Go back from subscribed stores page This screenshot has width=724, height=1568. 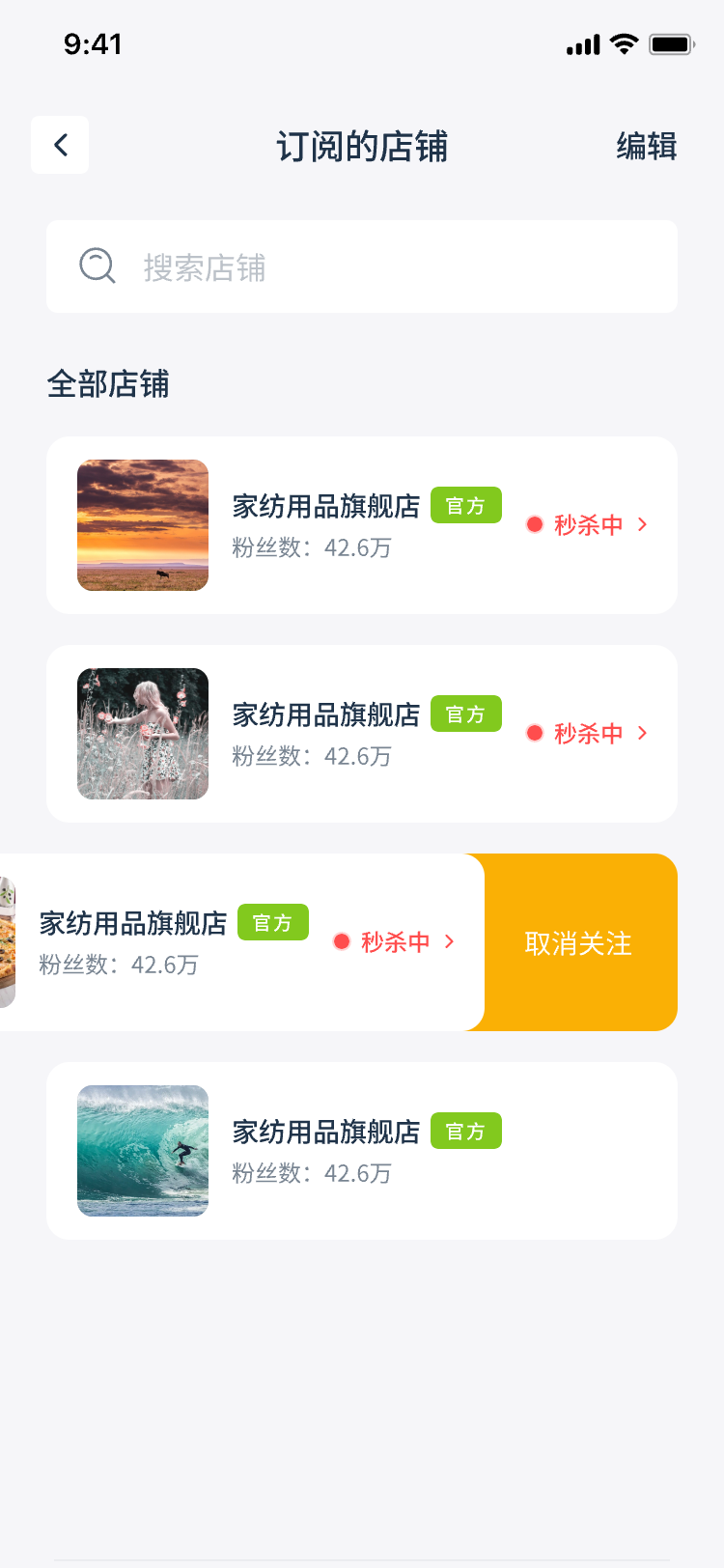(x=60, y=145)
